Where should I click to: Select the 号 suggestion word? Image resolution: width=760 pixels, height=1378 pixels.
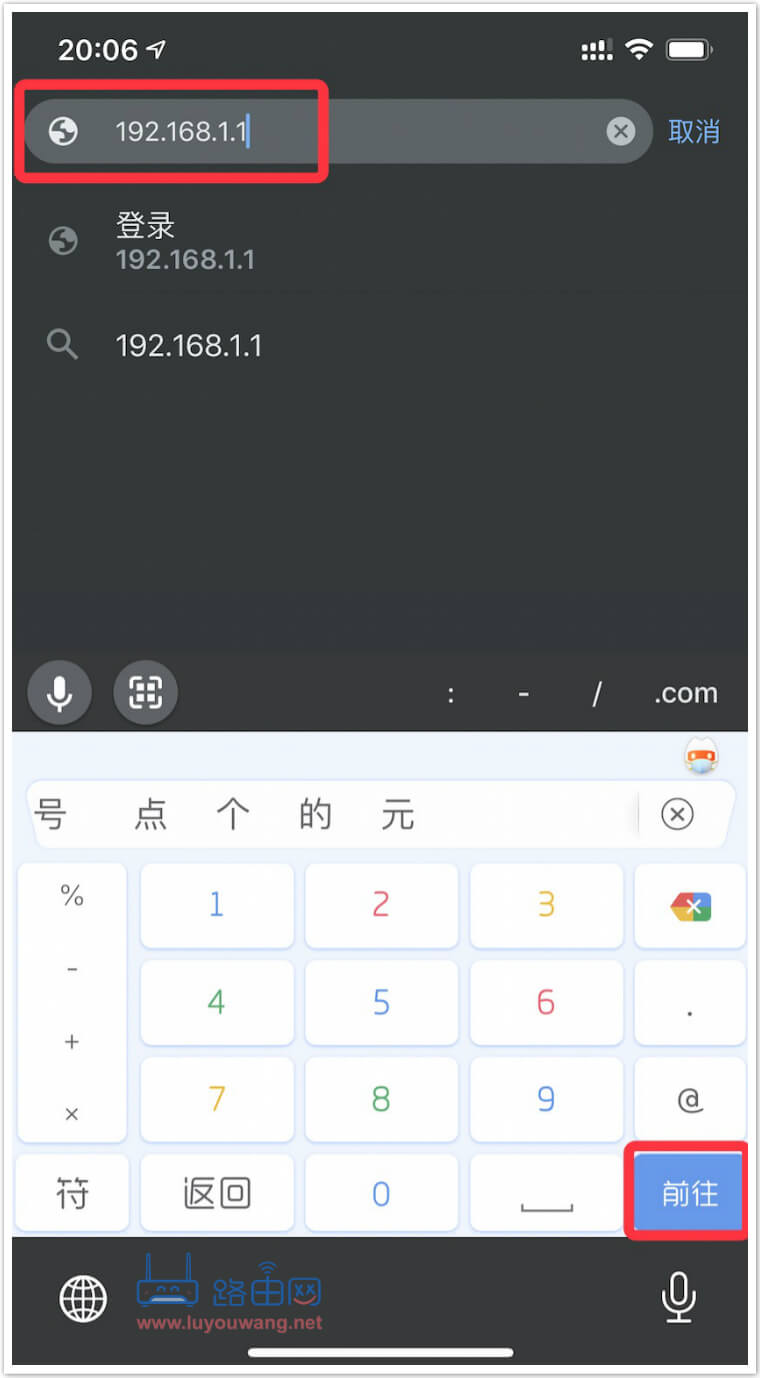53,815
